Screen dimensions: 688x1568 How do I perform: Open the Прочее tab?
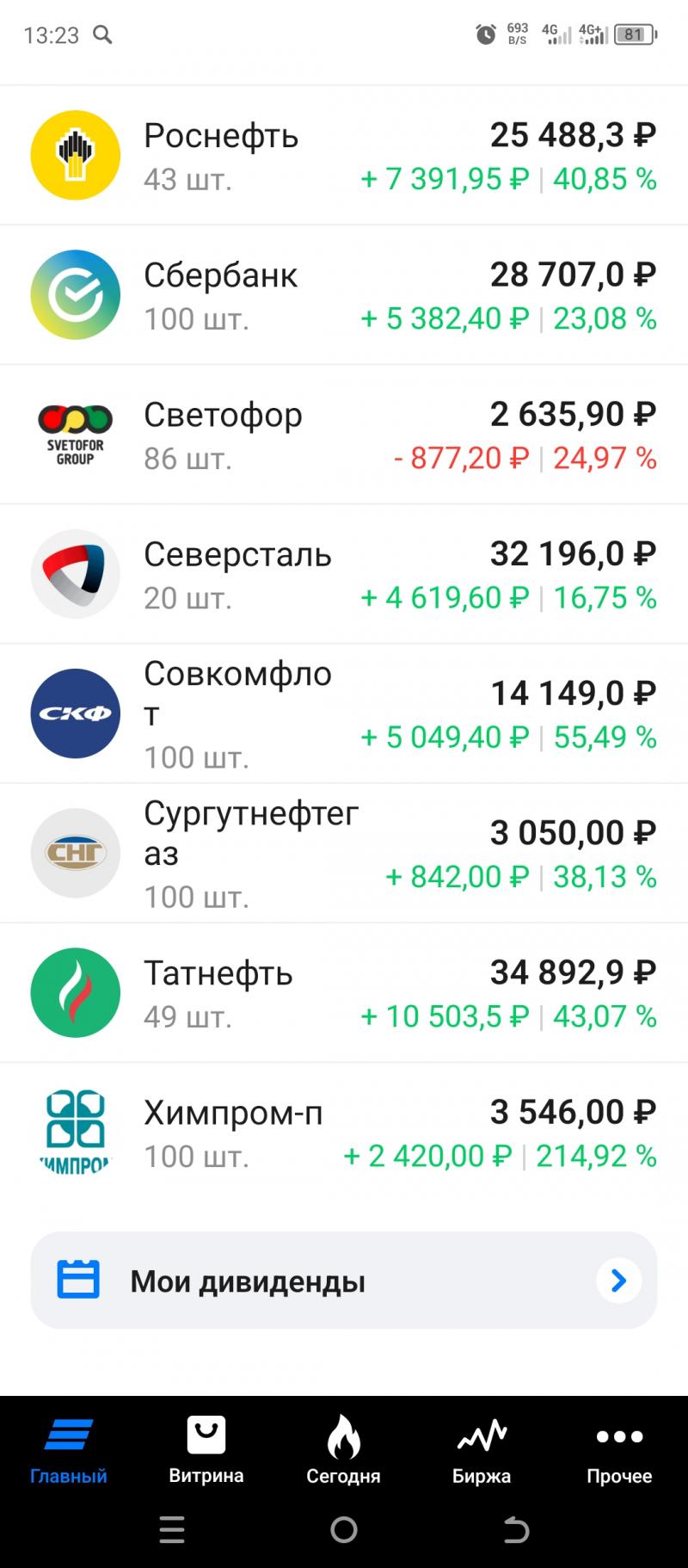(619, 1451)
